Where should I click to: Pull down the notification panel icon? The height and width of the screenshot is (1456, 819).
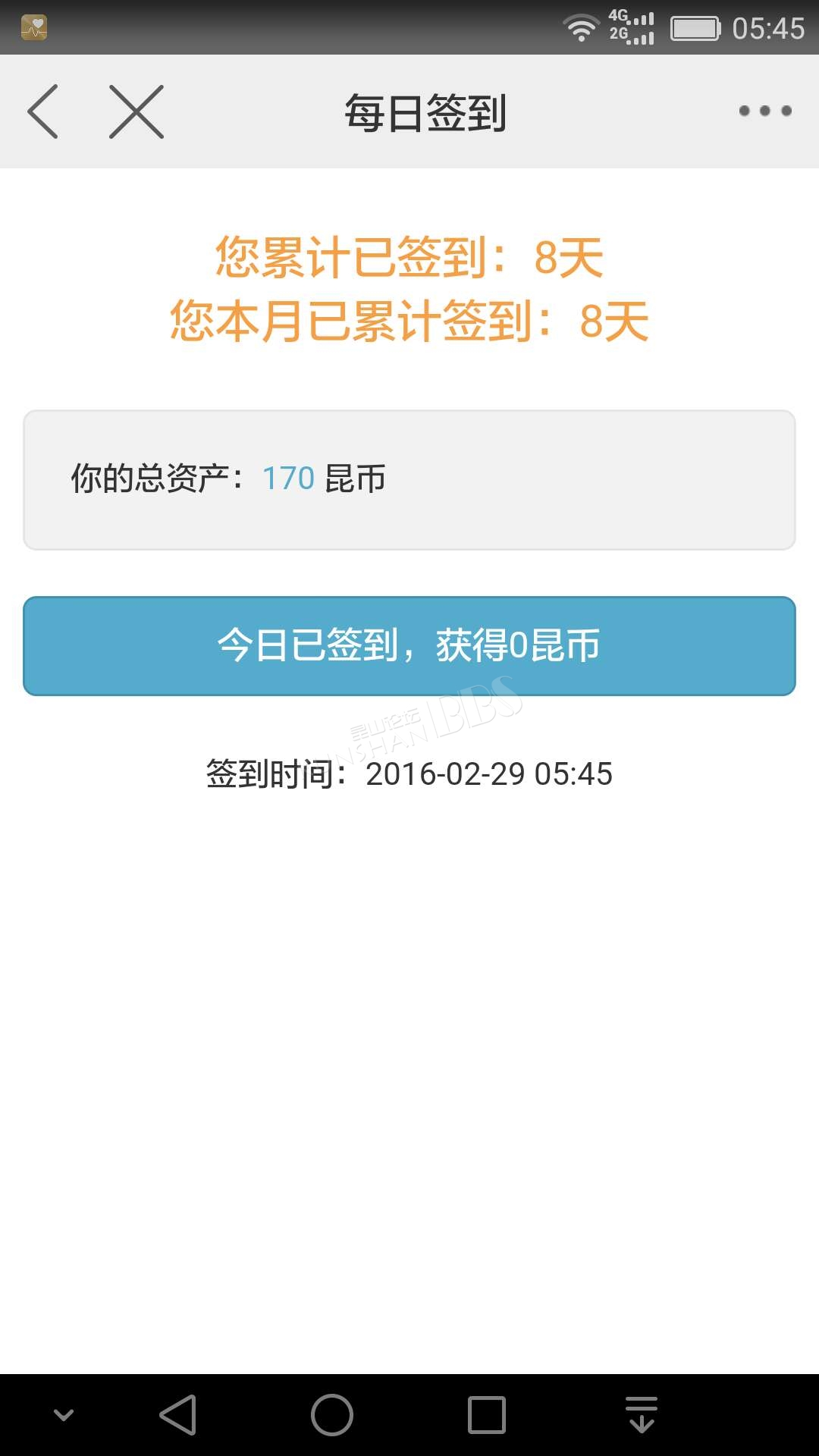642,1415
